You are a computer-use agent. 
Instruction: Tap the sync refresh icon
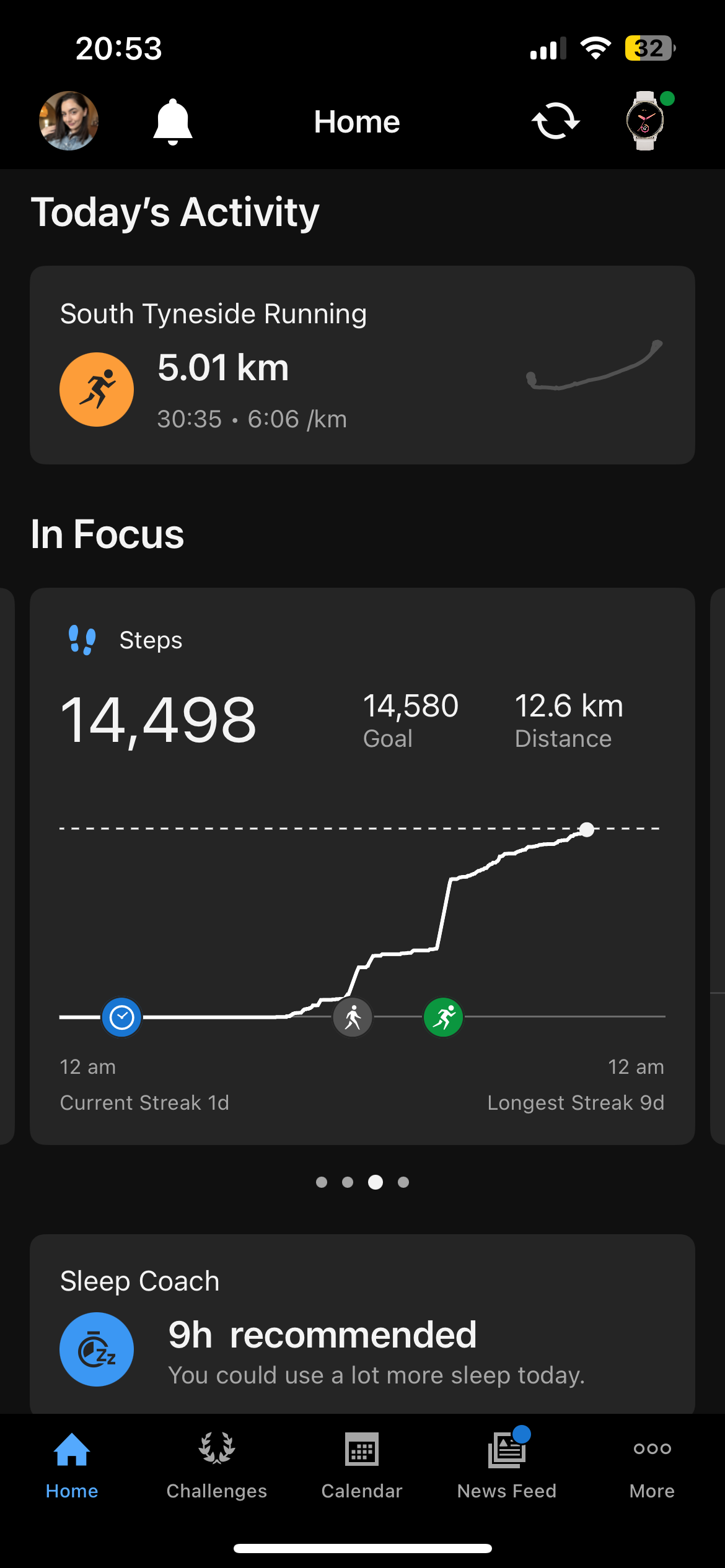(x=555, y=121)
